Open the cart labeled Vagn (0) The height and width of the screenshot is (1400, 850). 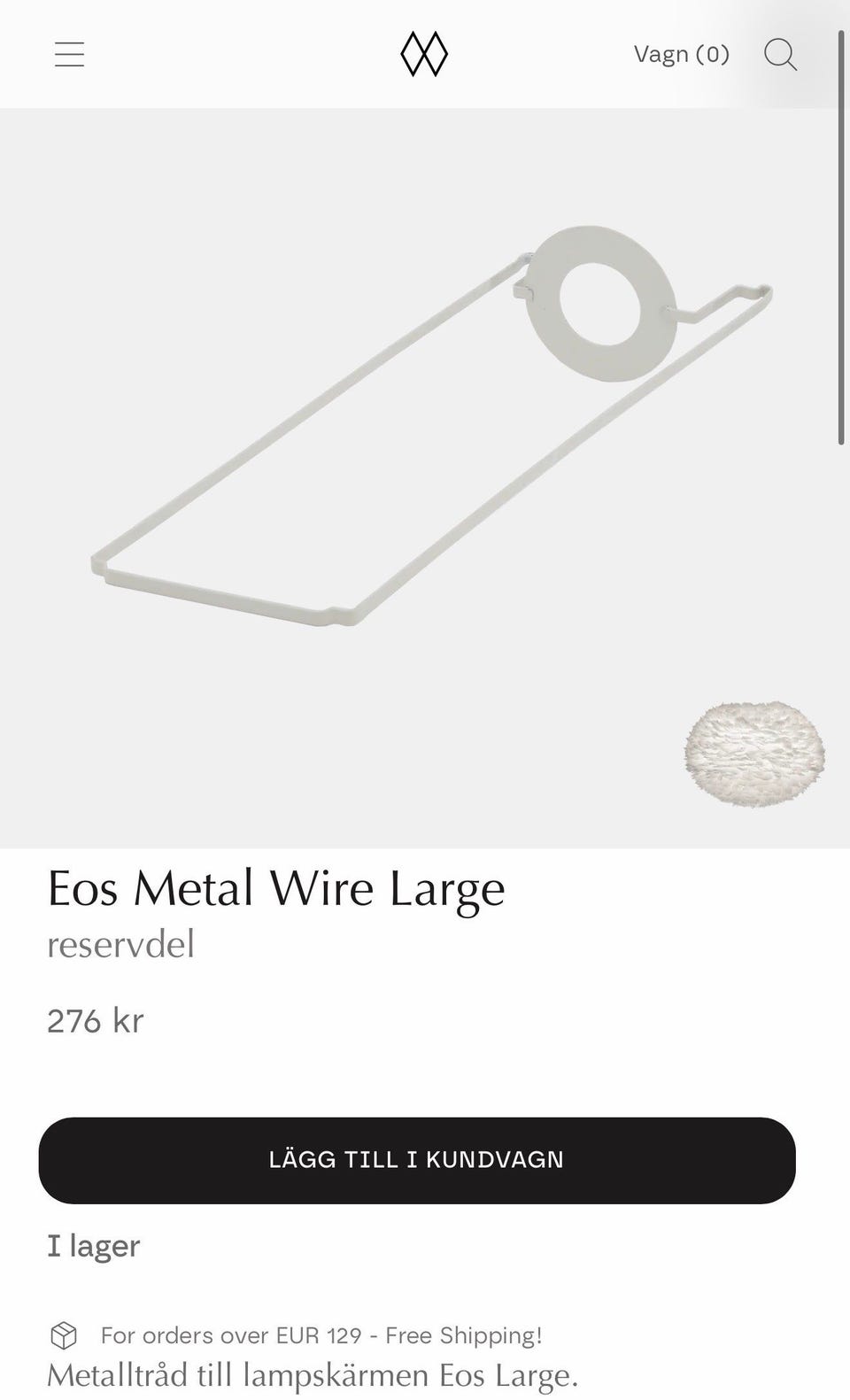point(682,54)
